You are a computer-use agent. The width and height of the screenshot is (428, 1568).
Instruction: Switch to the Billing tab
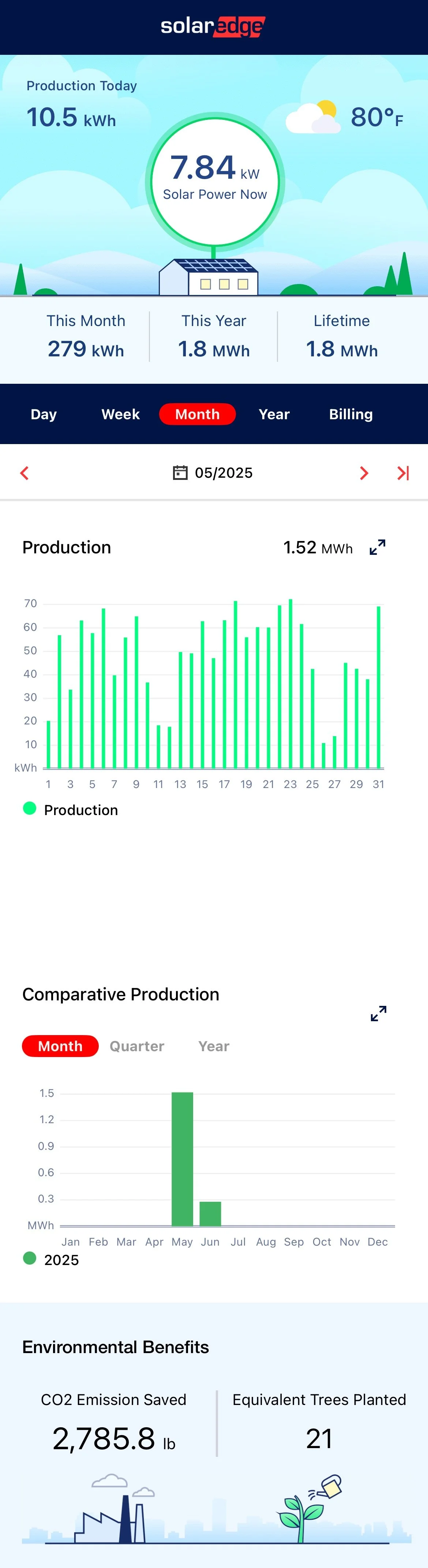(351, 414)
